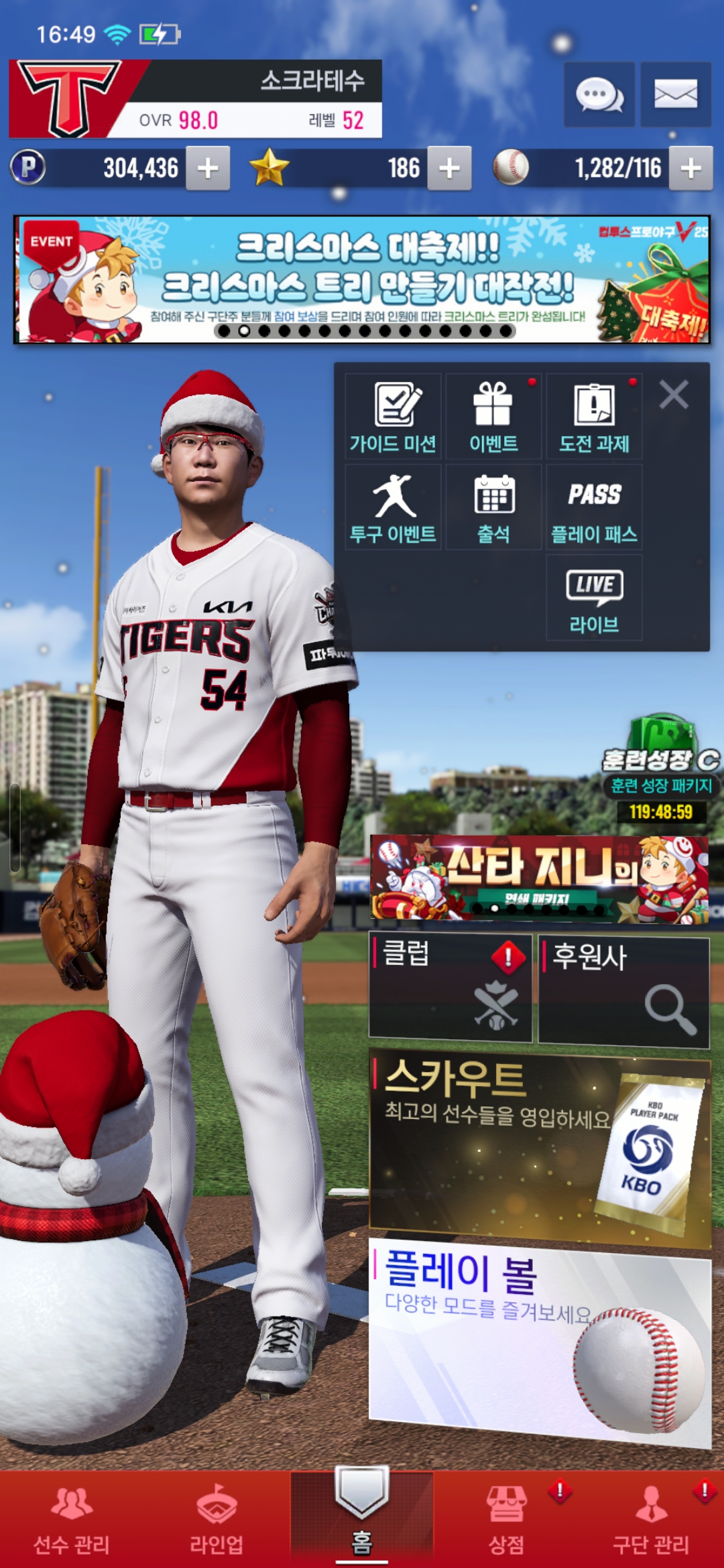Recharge baseballs with the plus button
This screenshot has width=724, height=1568.
point(690,168)
